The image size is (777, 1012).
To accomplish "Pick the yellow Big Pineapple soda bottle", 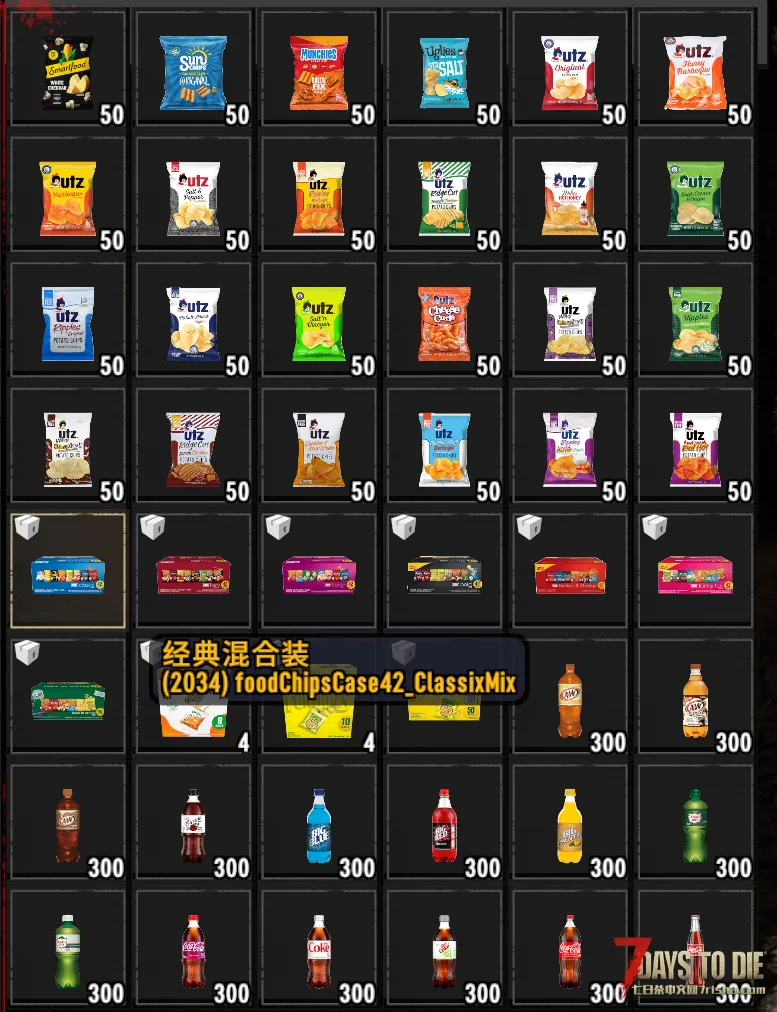I will pos(569,826).
